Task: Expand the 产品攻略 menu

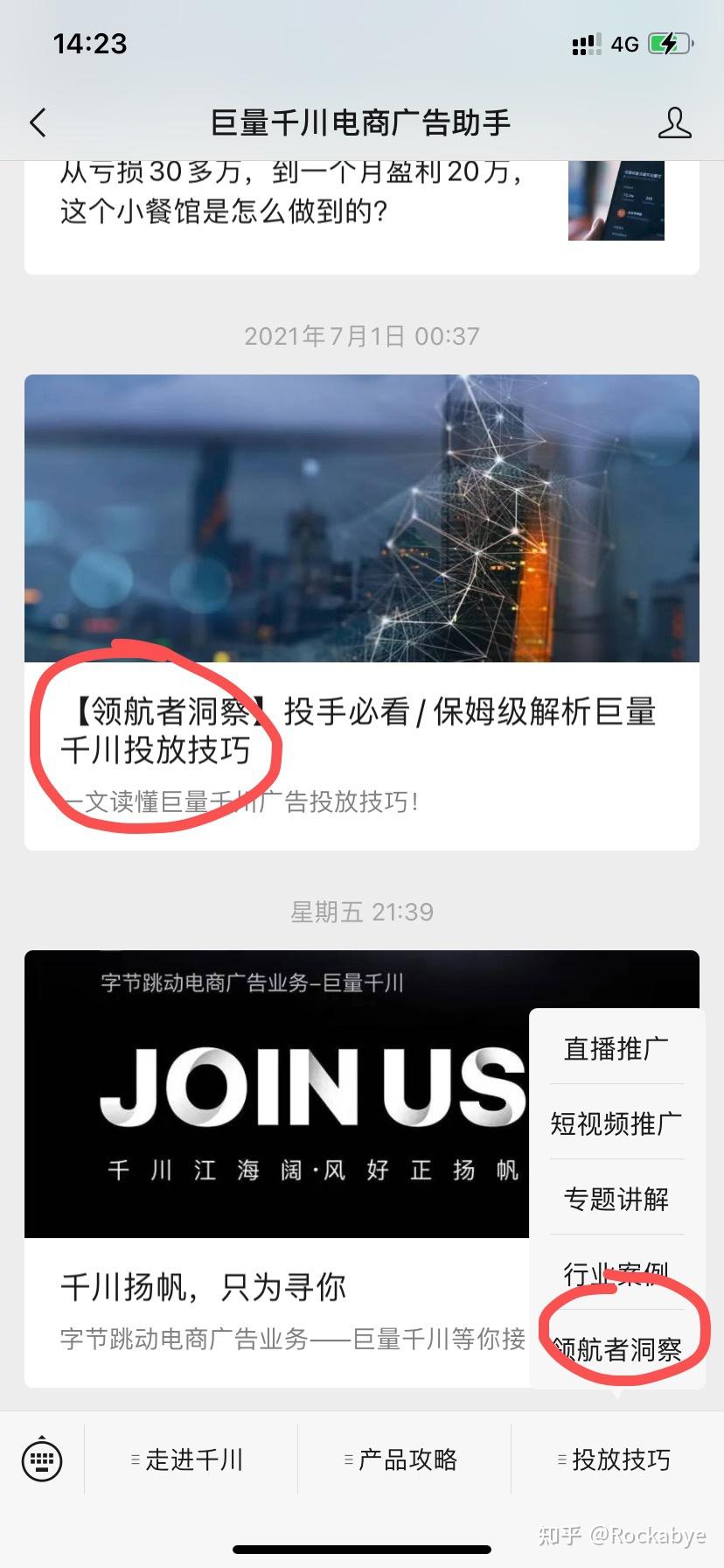Action: tap(405, 1459)
